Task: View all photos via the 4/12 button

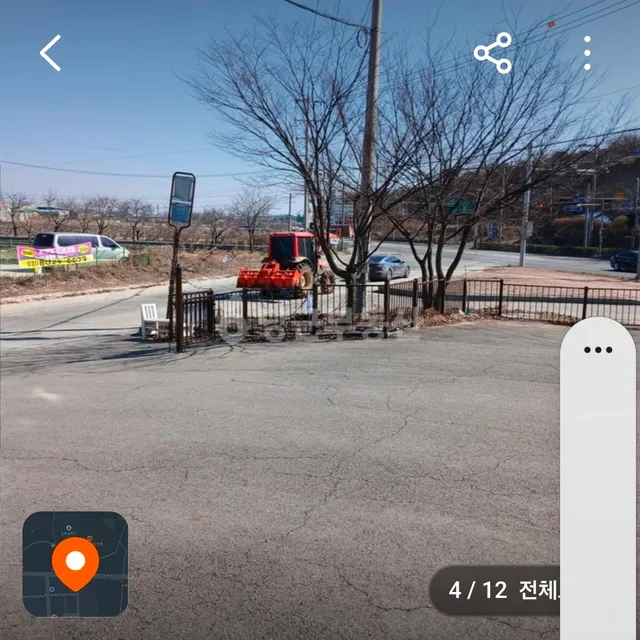Action: pos(495,590)
